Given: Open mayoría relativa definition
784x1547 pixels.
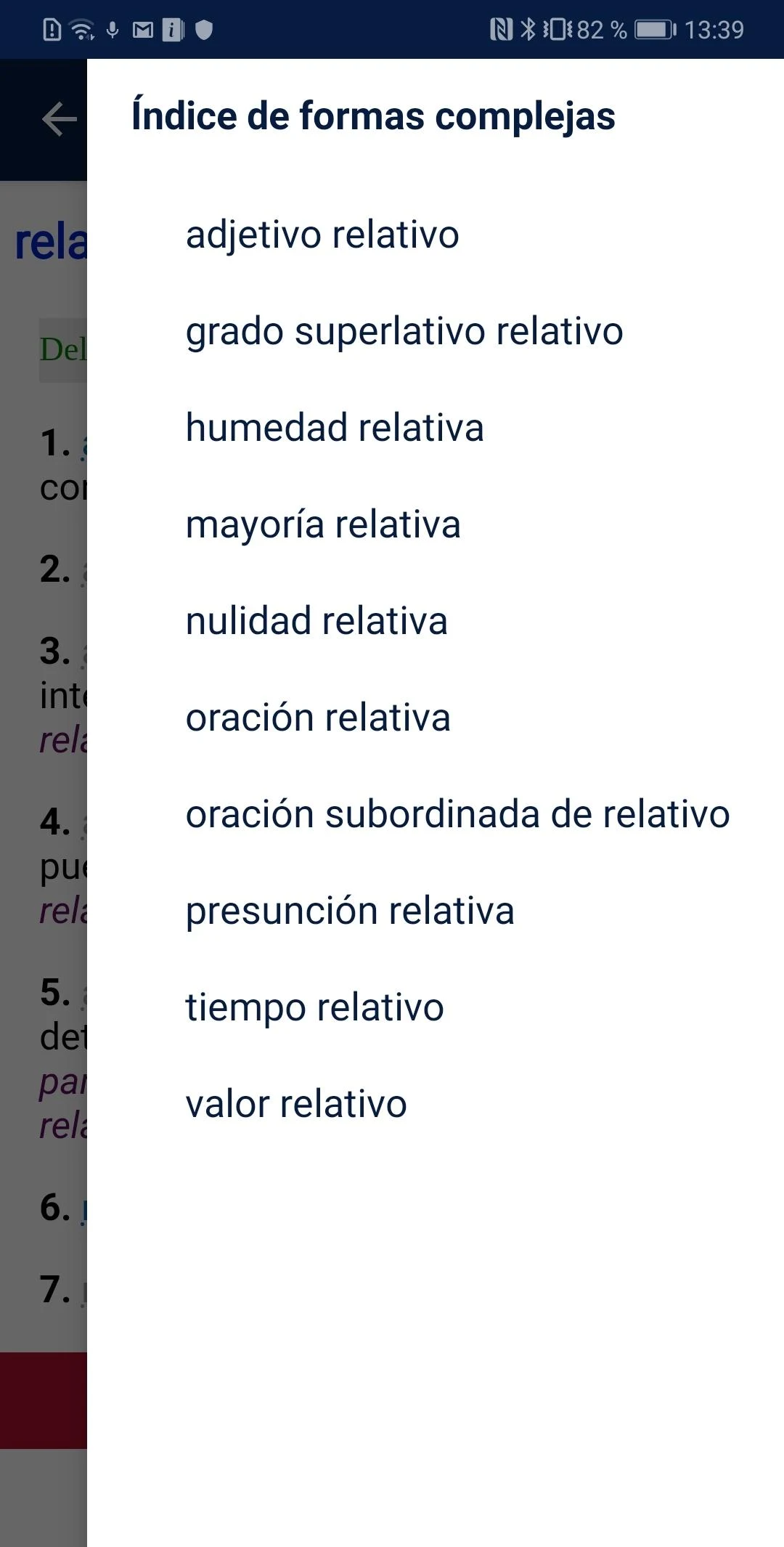Looking at the screenshot, I should click(x=323, y=525).
